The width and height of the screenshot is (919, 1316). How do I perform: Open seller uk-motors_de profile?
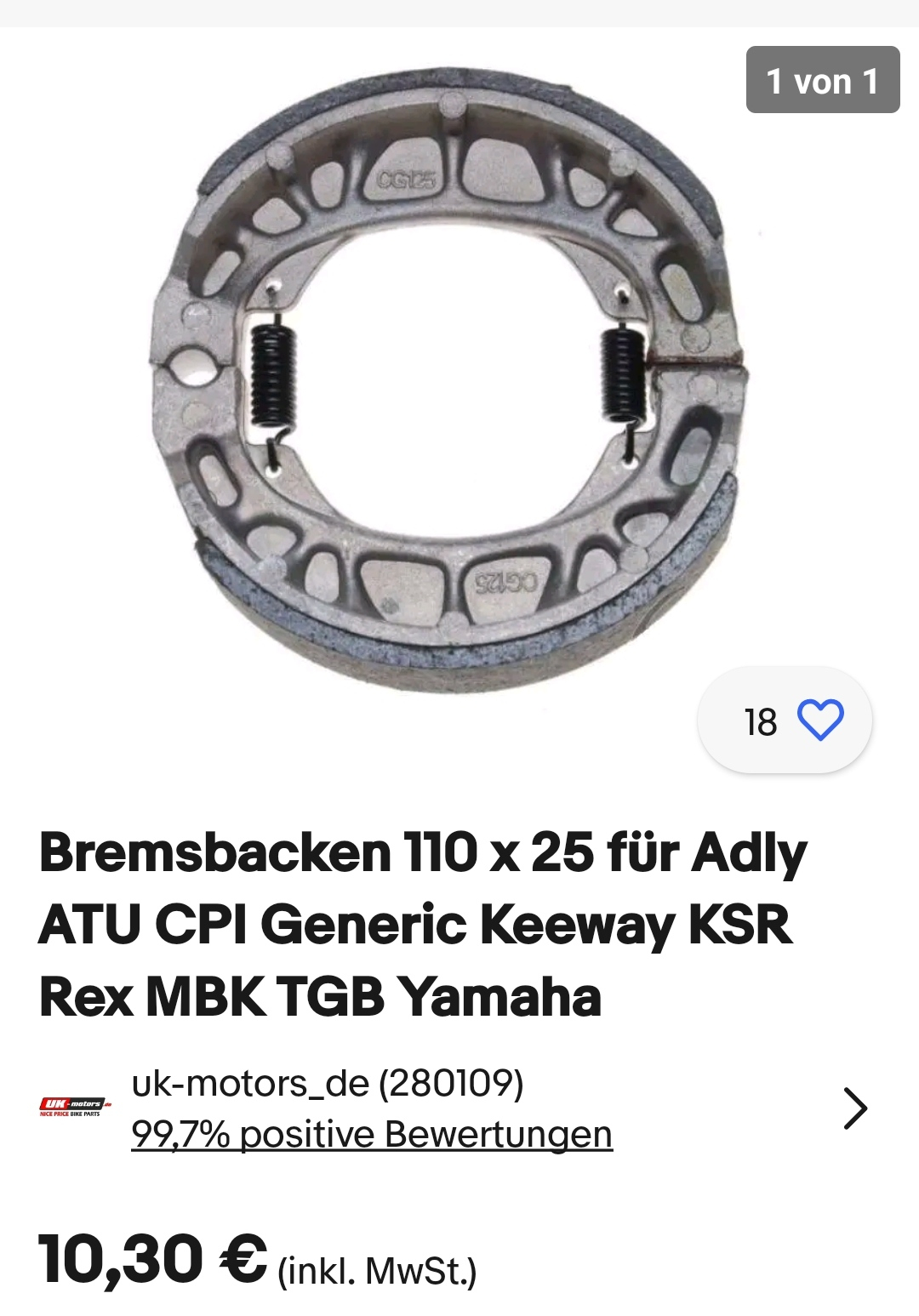[x=327, y=1084]
